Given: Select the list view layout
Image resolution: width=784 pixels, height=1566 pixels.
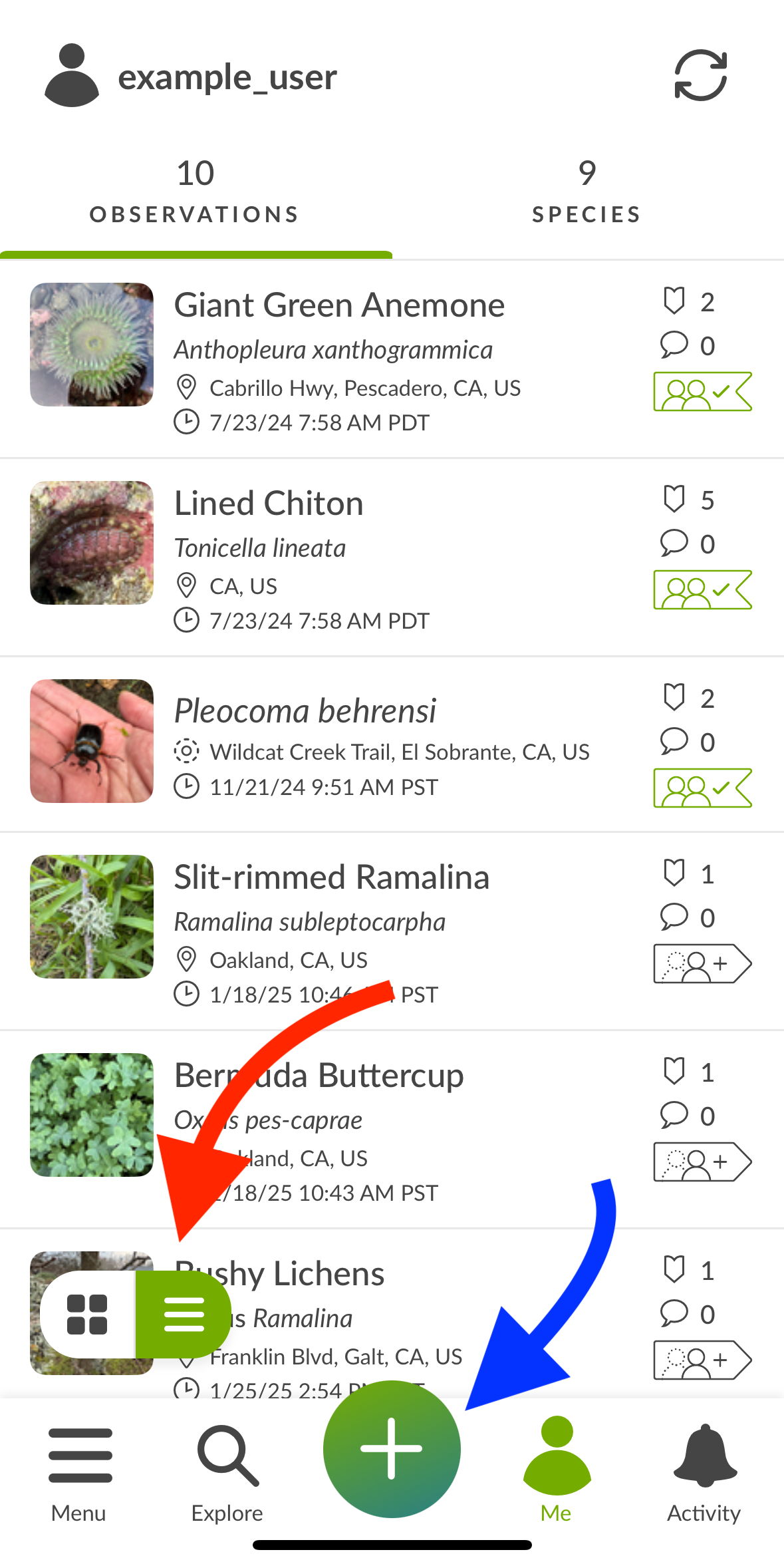Looking at the screenshot, I should click(184, 1315).
